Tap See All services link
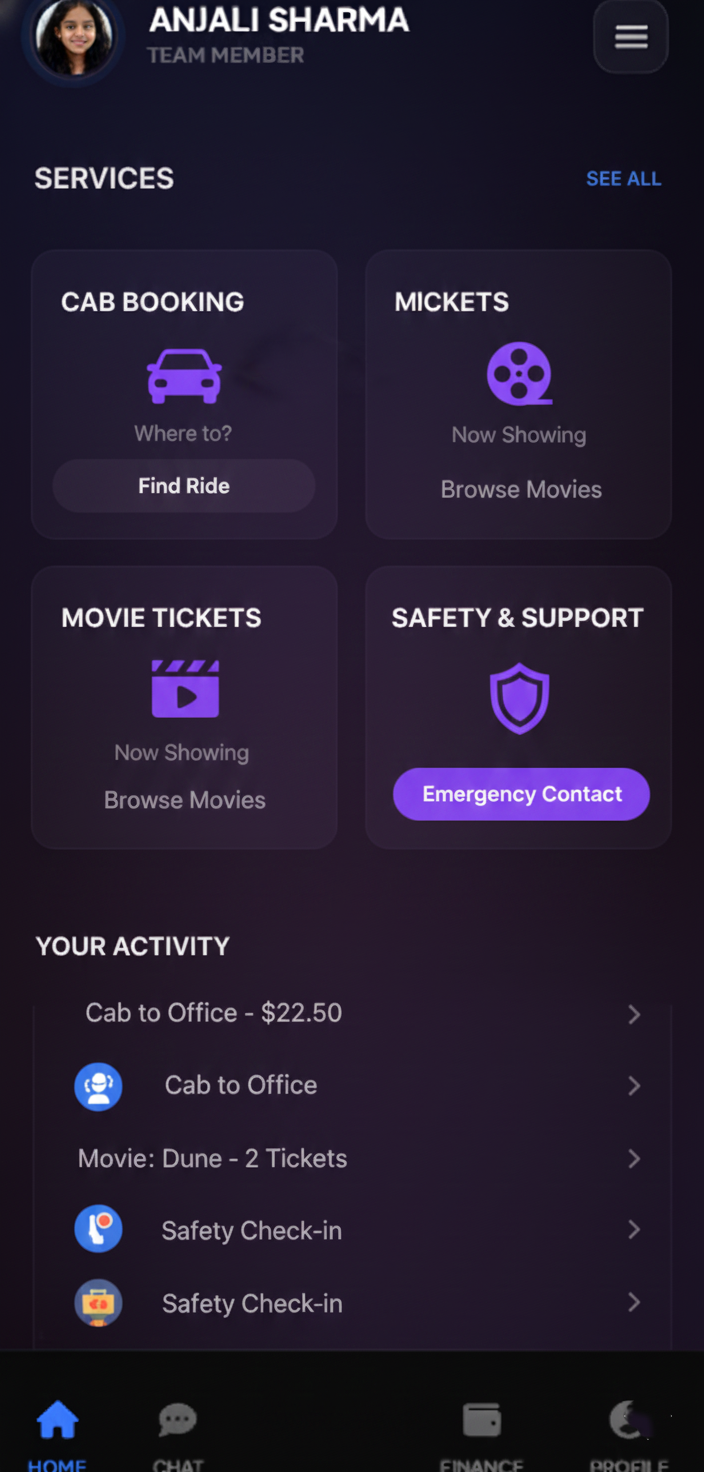The width and height of the screenshot is (704, 1472). point(623,179)
